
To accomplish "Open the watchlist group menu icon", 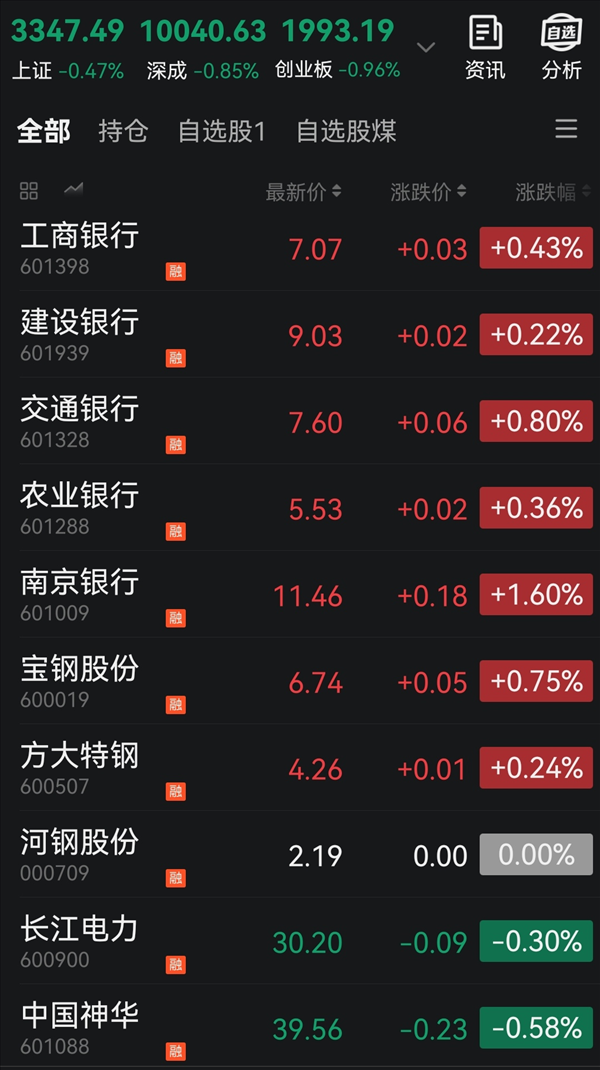I will click(566, 128).
